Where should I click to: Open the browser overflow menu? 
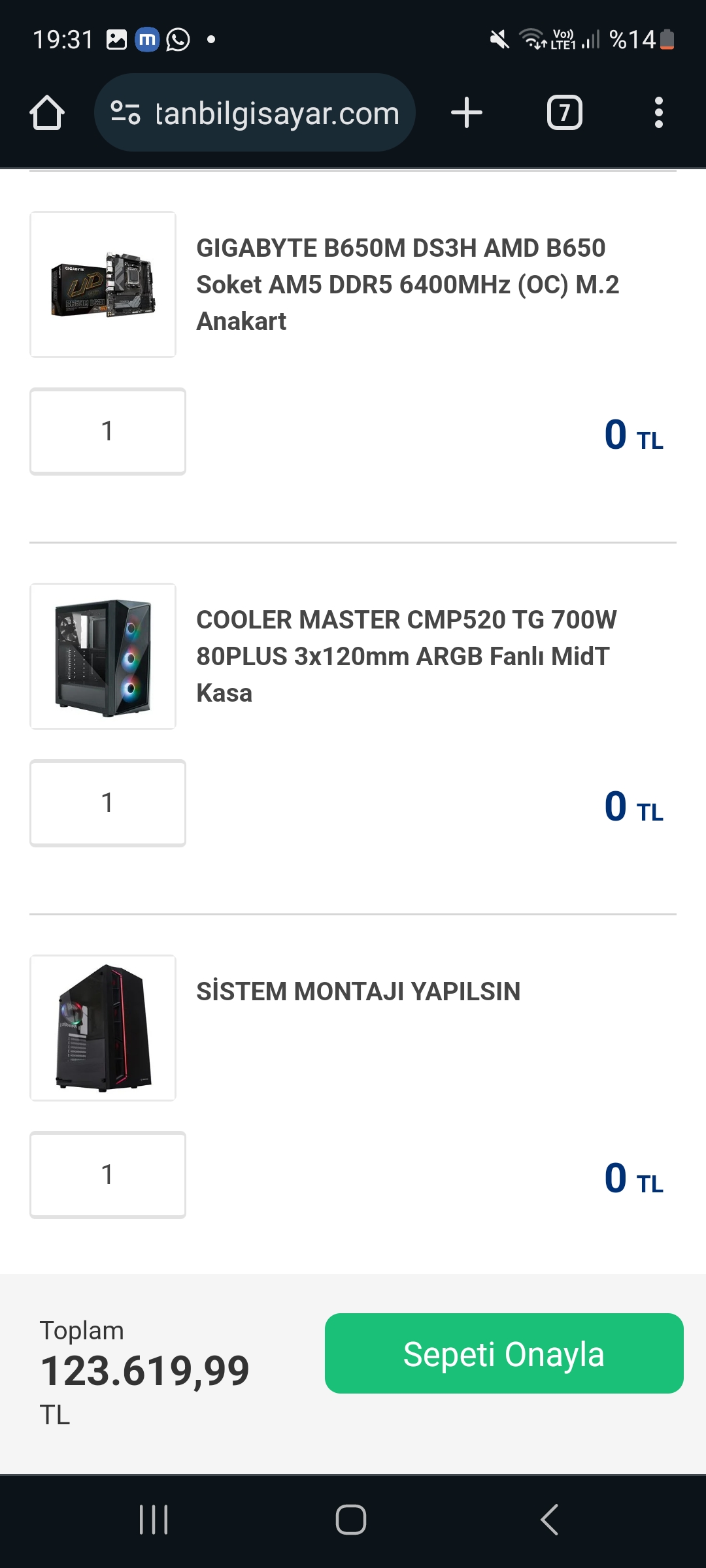[658, 113]
